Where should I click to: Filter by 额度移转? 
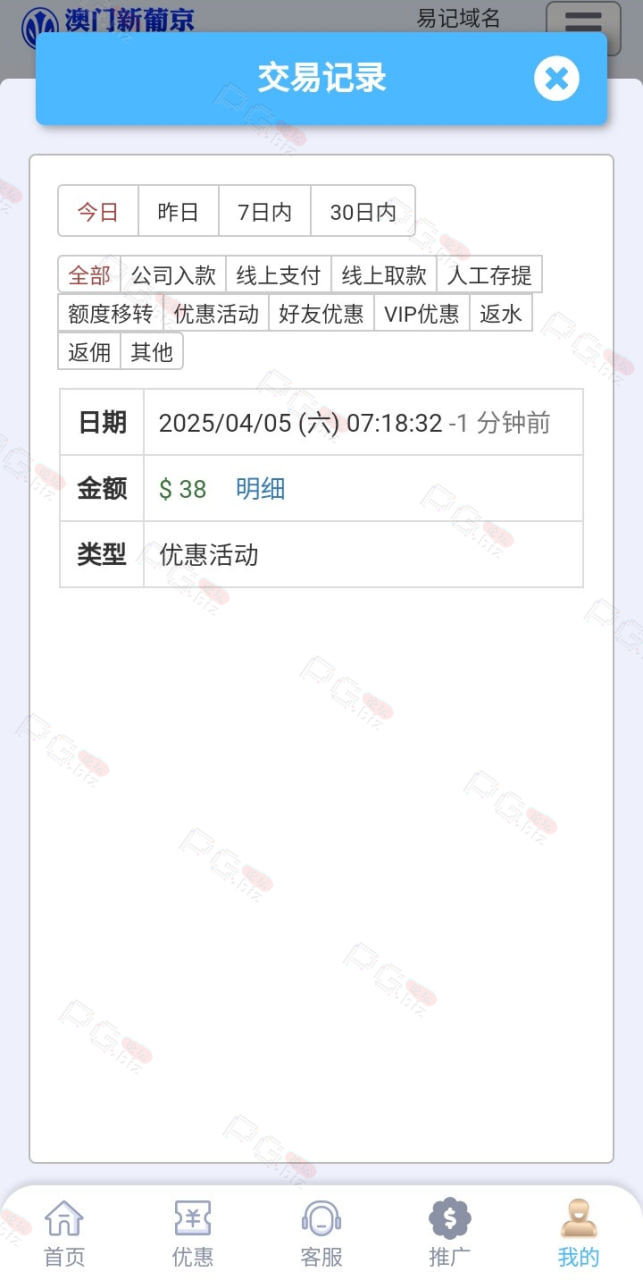pos(110,313)
